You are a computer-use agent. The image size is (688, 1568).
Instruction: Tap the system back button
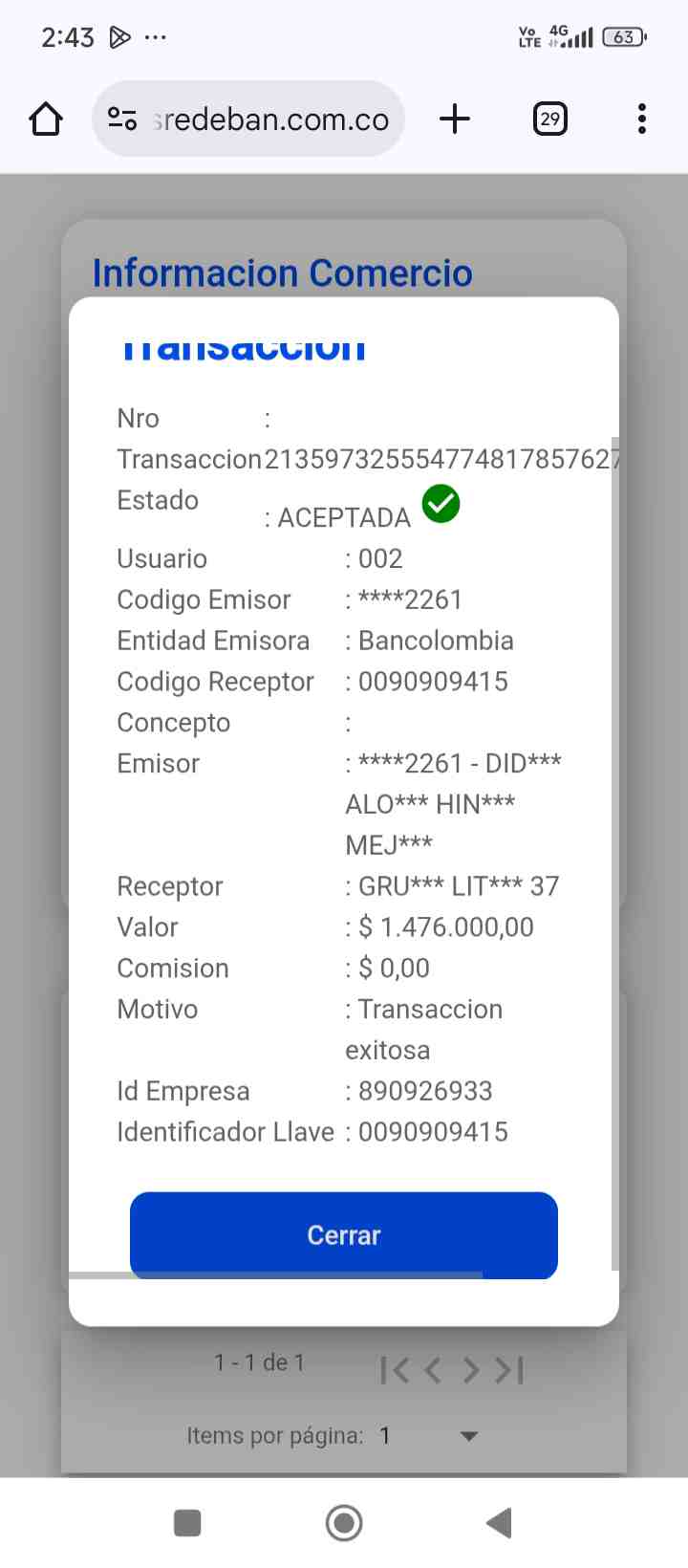click(499, 1522)
